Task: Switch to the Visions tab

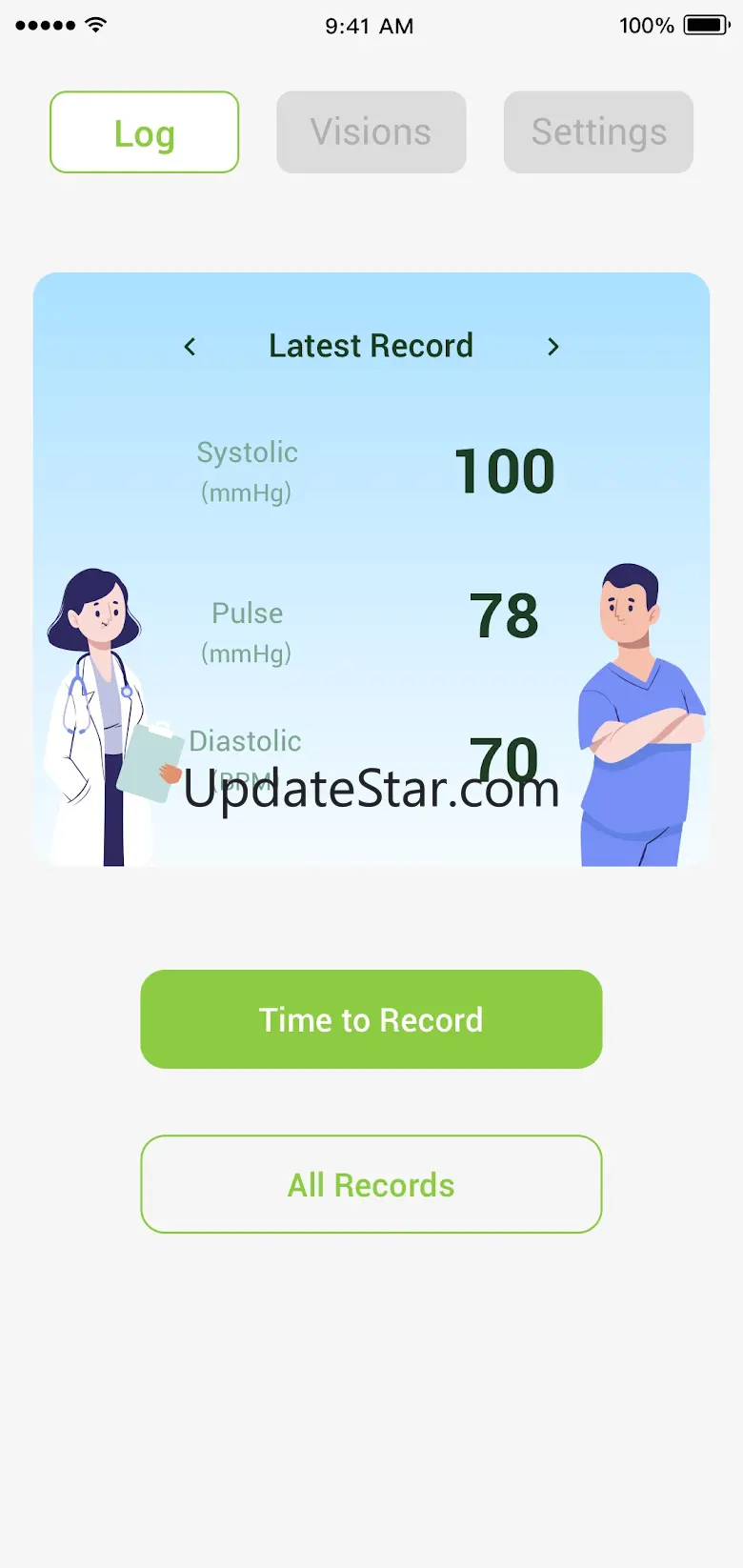Action: (x=371, y=132)
